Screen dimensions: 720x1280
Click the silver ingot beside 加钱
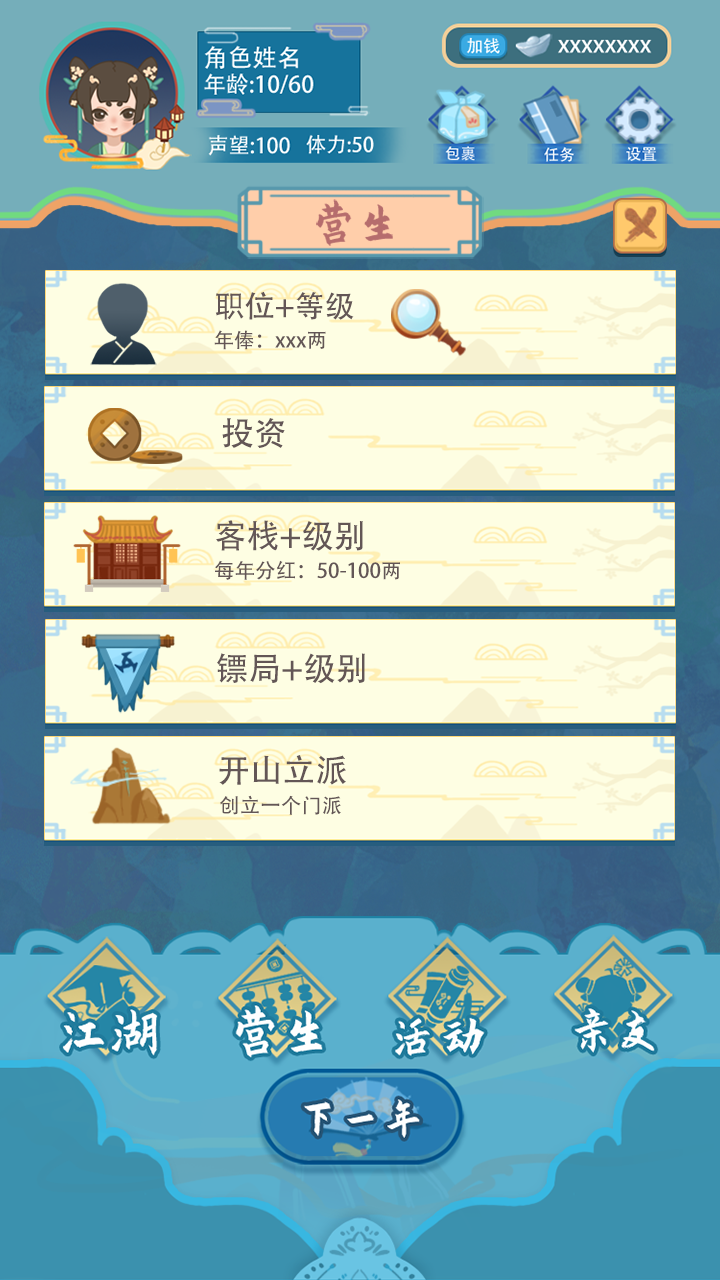[x=535, y=44]
